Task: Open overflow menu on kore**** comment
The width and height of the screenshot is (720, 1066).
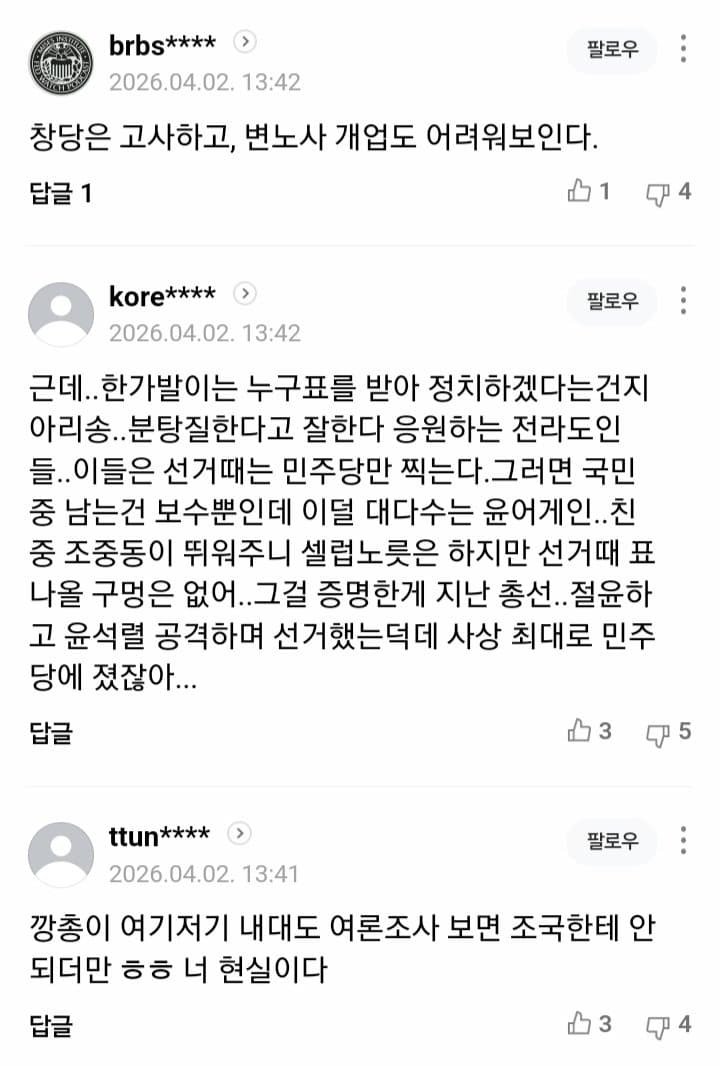Action: 684,301
